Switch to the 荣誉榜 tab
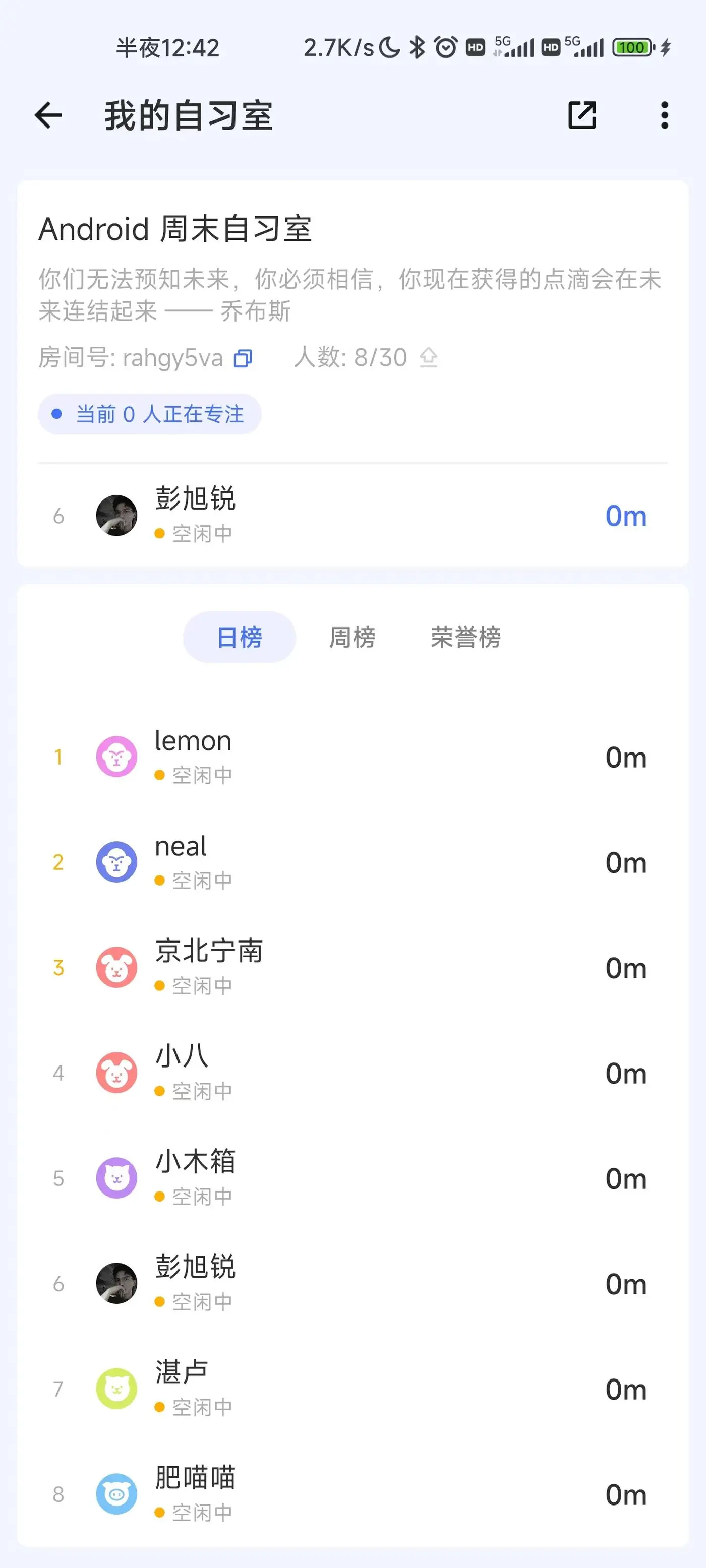This screenshot has width=706, height=1568. tap(465, 637)
